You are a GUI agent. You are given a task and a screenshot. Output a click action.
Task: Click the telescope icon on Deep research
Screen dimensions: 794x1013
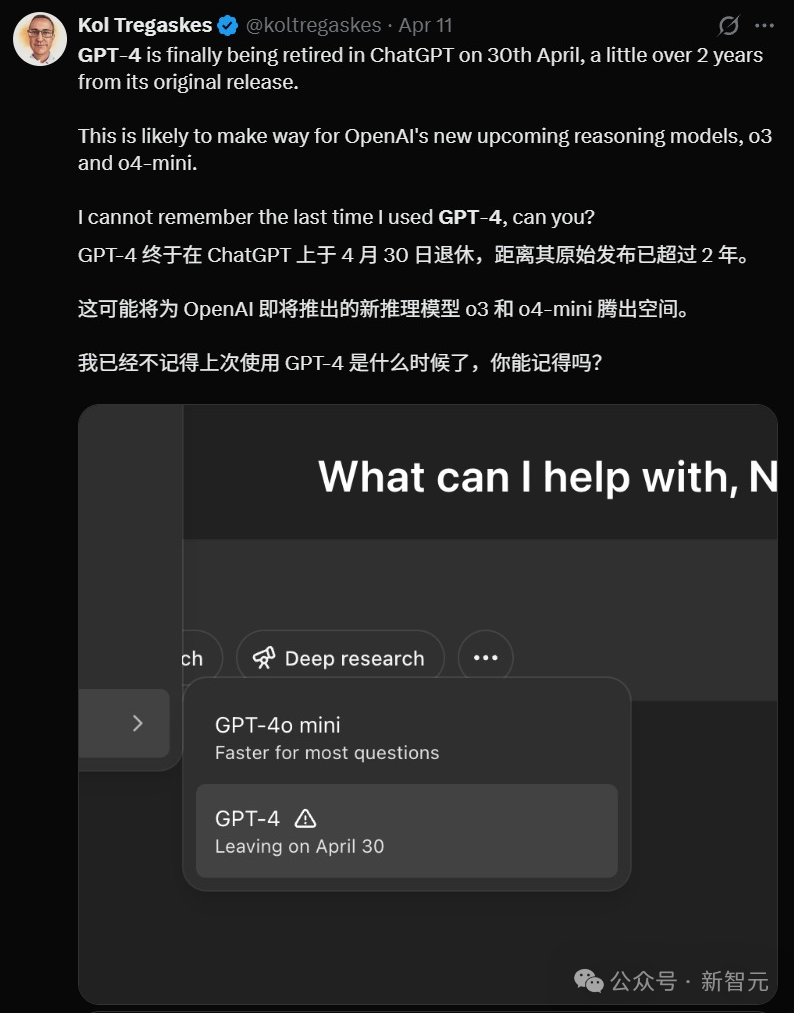point(266,657)
